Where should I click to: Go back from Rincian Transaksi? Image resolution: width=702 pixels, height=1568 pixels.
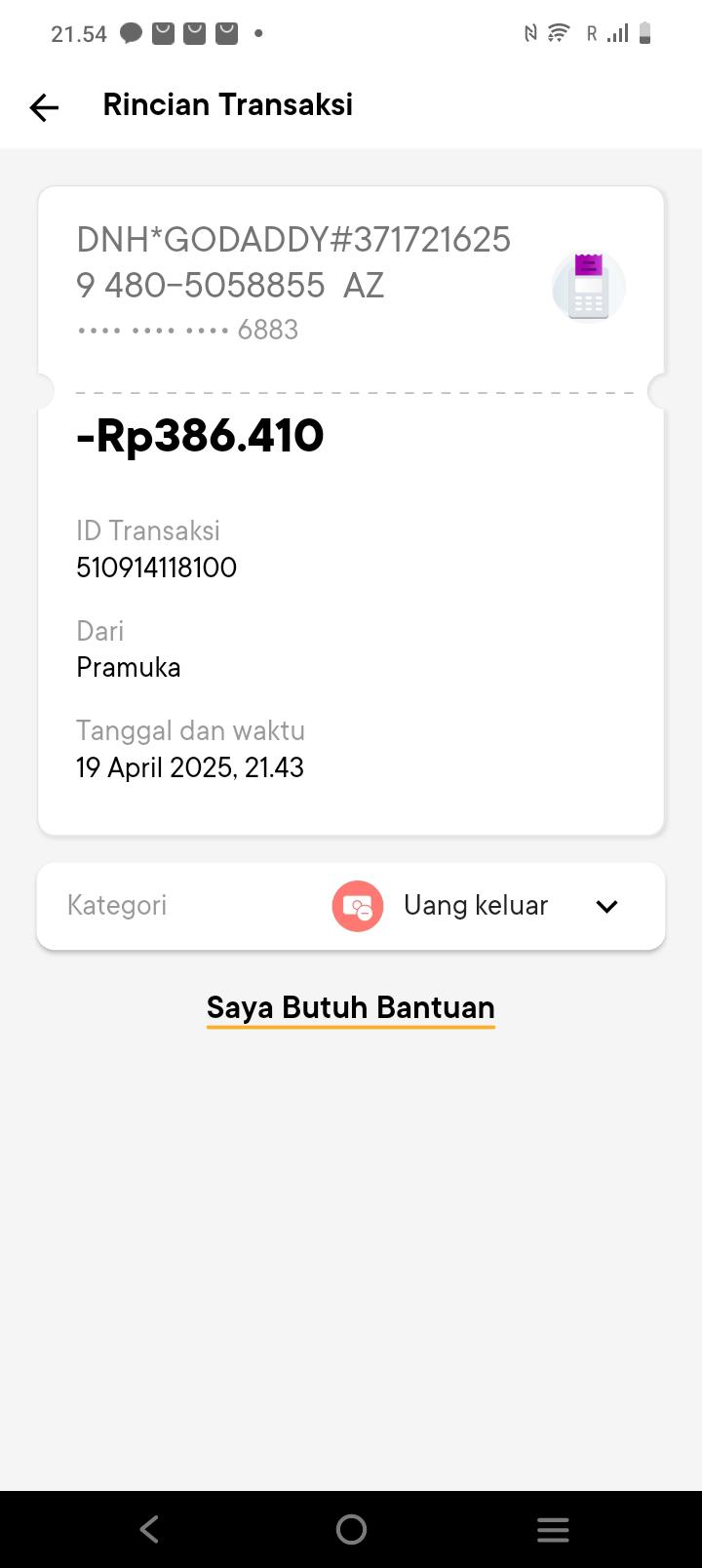pyautogui.click(x=45, y=106)
